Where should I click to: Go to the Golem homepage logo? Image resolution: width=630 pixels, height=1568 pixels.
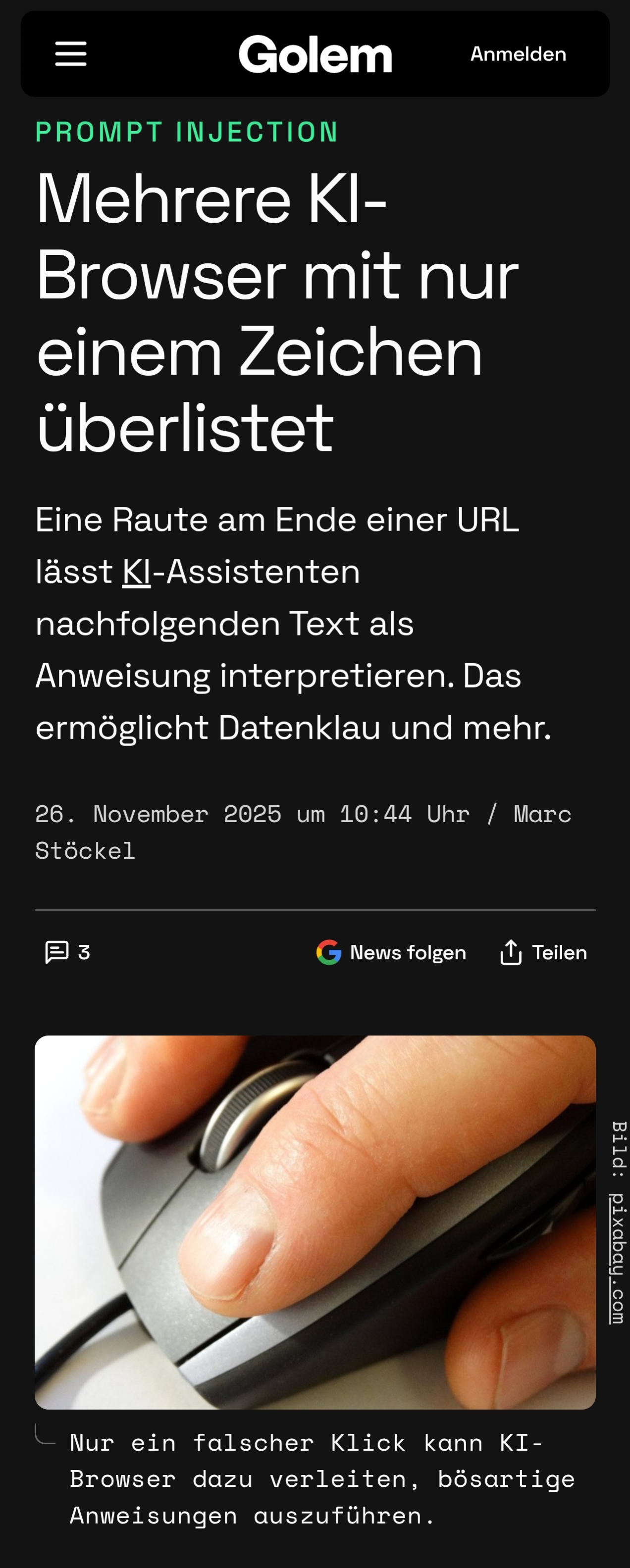click(x=315, y=54)
